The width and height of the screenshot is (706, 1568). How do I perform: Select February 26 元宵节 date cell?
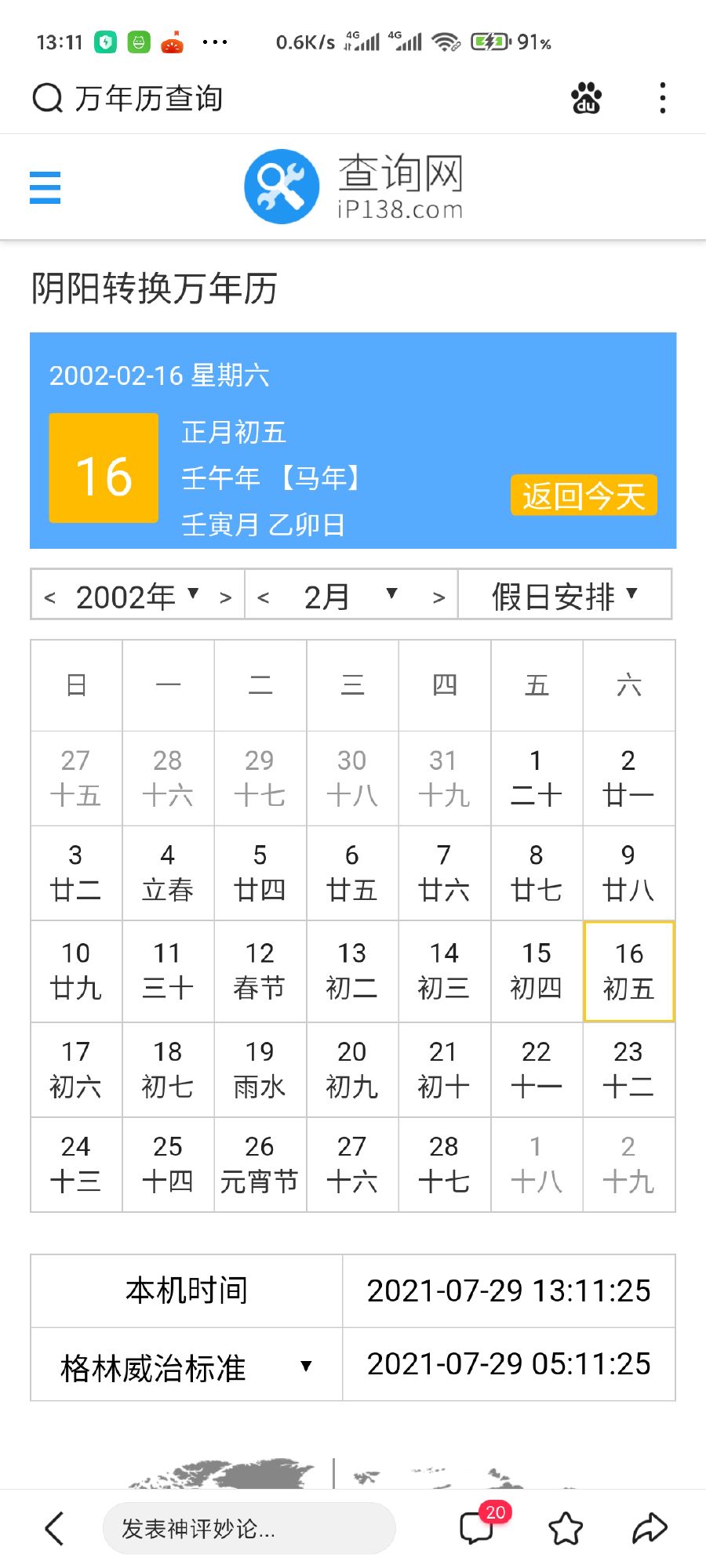click(x=260, y=1165)
